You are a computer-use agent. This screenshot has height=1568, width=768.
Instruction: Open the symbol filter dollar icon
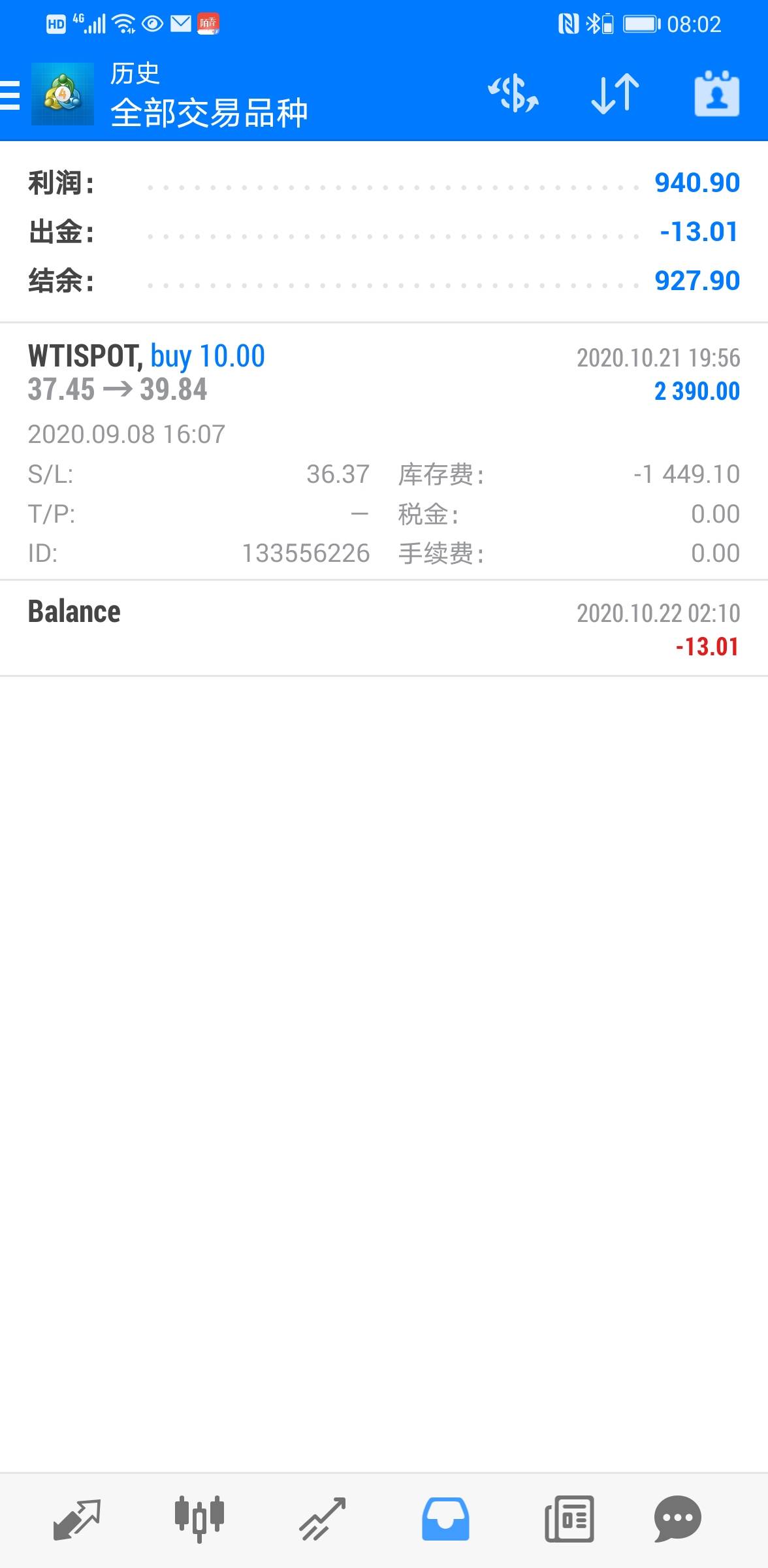click(x=513, y=94)
